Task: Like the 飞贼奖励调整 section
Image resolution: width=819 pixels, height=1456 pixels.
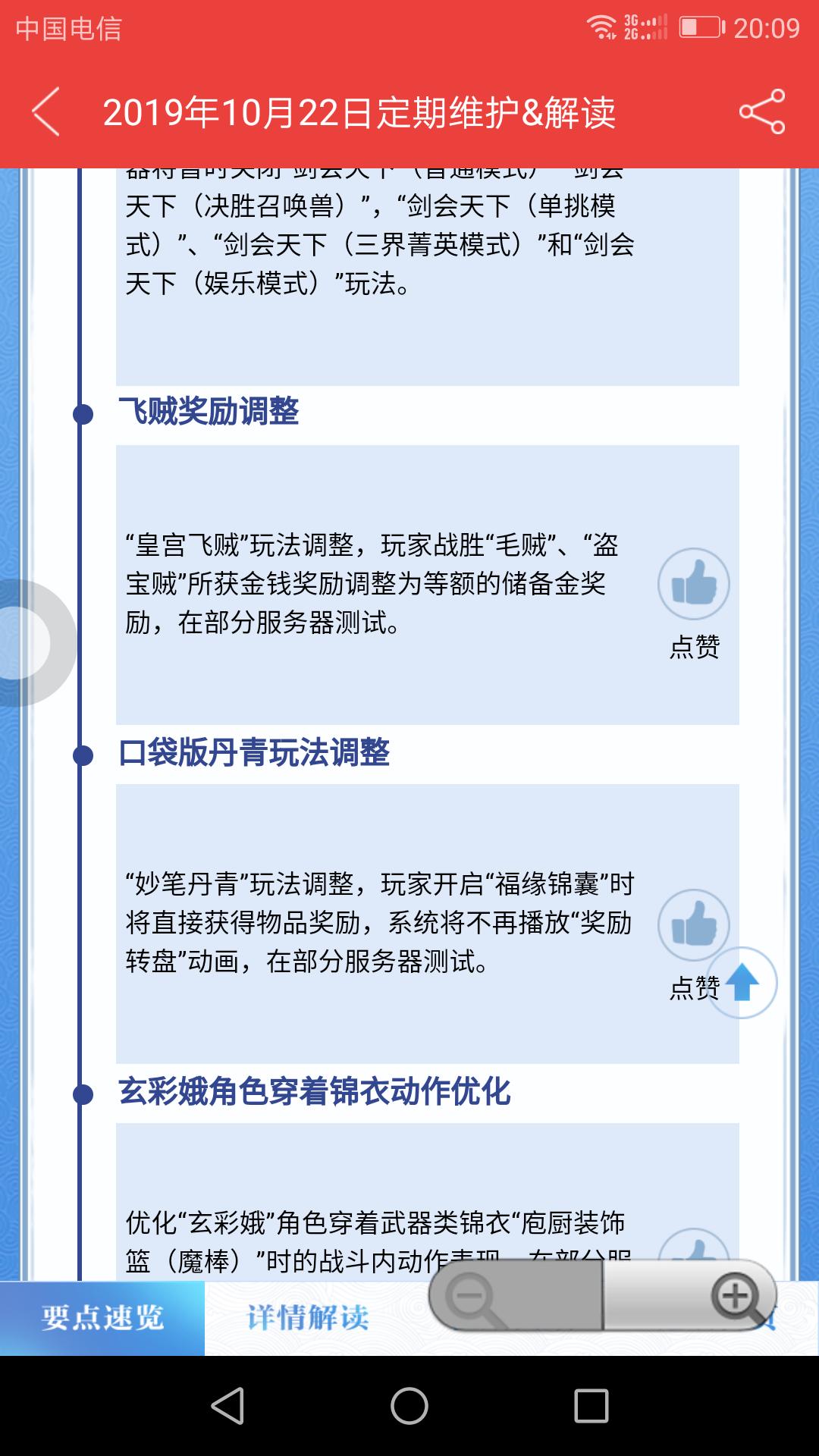Action: (693, 585)
